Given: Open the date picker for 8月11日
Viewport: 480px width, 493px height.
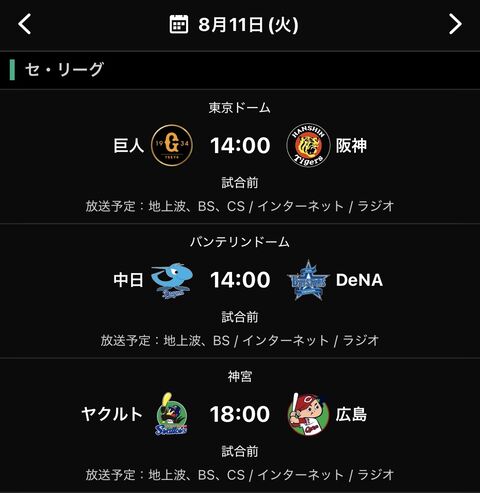Looking at the screenshot, I should click(234, 24).
